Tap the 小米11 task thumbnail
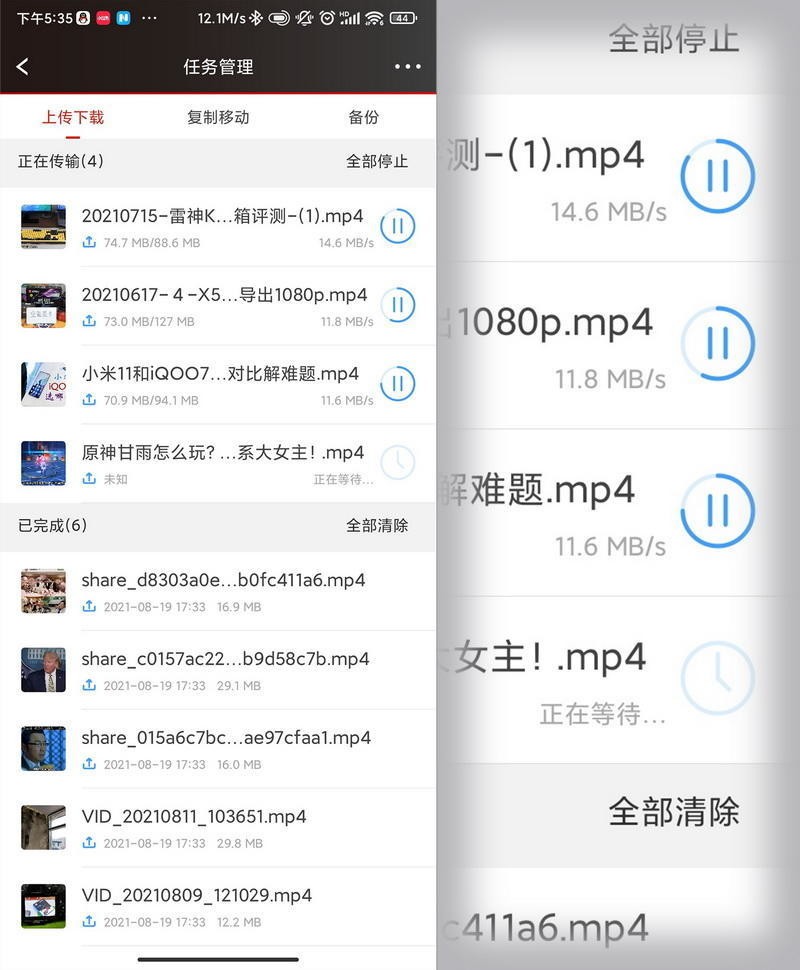The width and height of the screenshot is (800, 970). click(x=42, y=383)
